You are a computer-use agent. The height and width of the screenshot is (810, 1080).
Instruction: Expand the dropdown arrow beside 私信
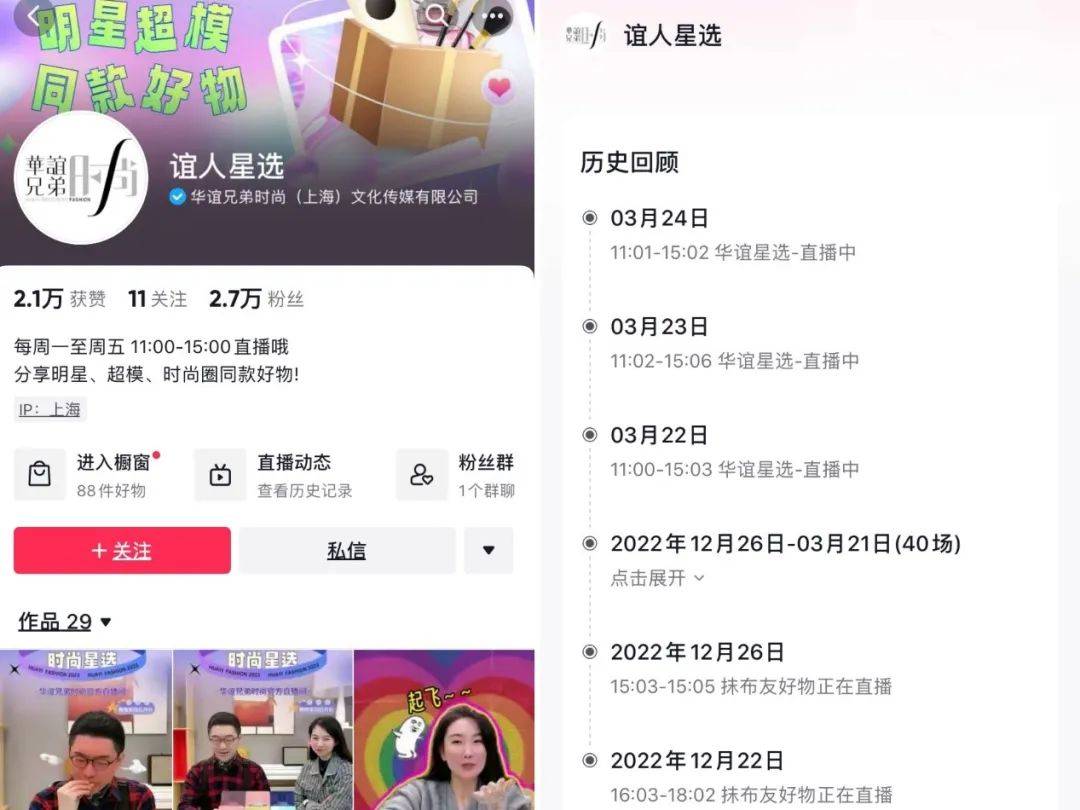(488, 551)
